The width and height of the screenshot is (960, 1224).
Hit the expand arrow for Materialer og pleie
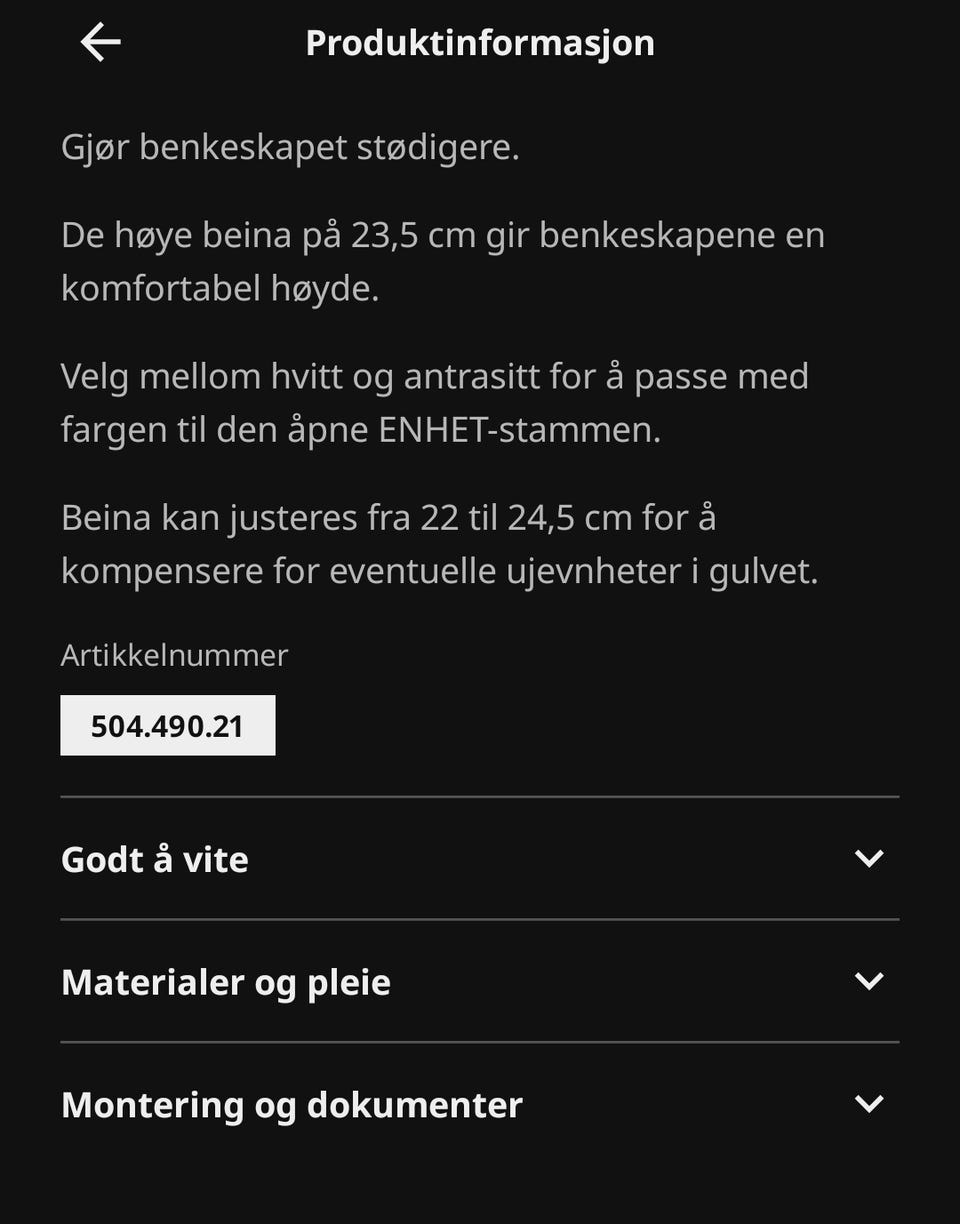coord(871,981)
